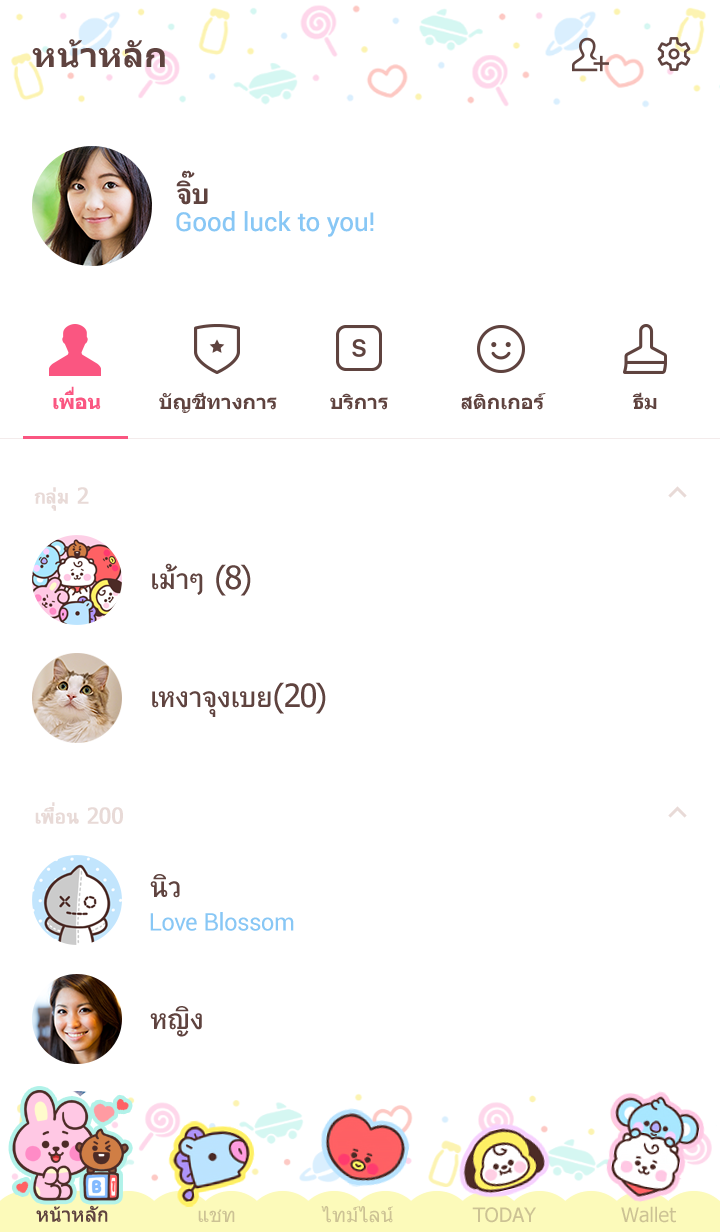The width and height of the screenshot is (720, 1232).
Task: Switch to the บริการ tab
Action: pyautogui.click(x=359, y=369)
